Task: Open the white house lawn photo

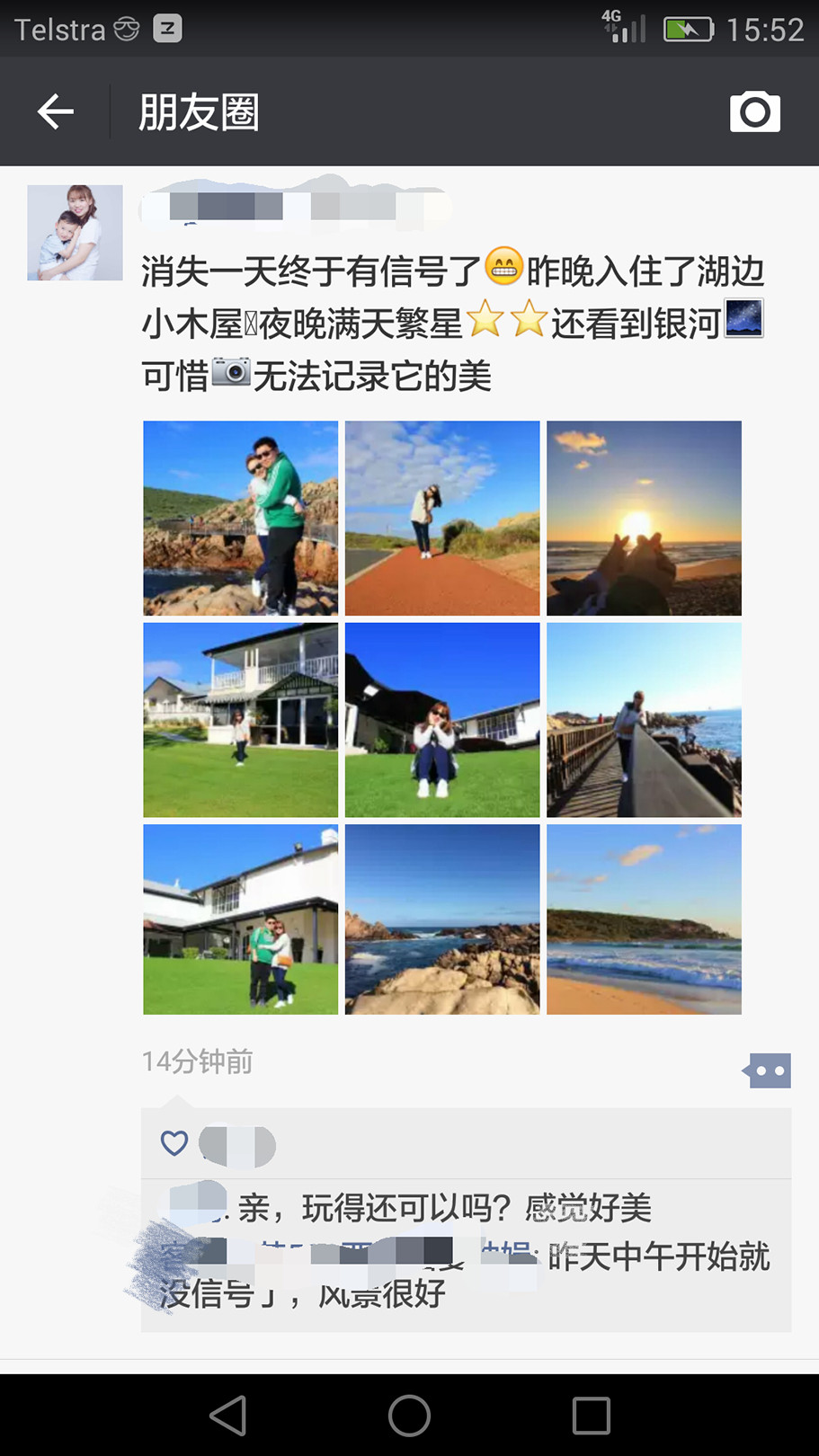Action: [x=241, y=720]
